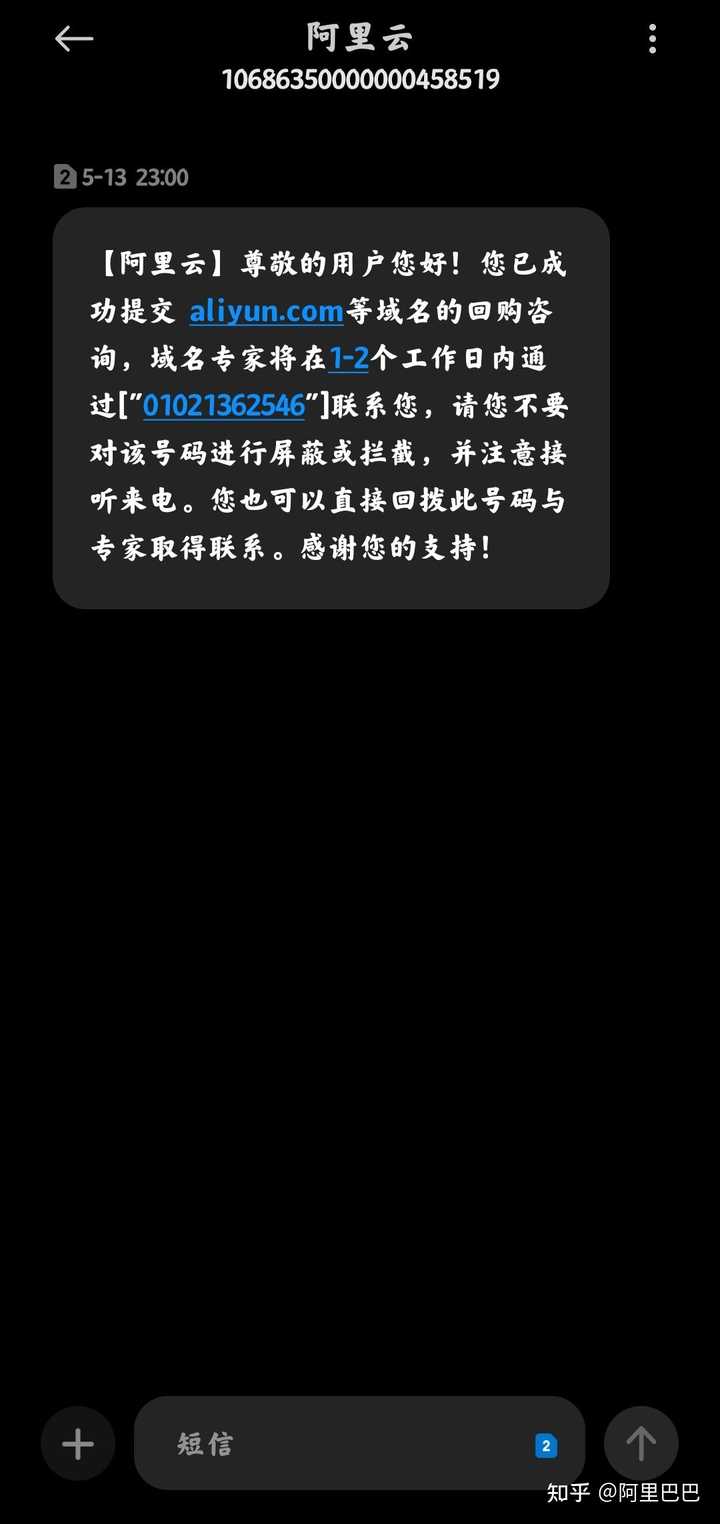Tap the 1-2 underlined link
Viewport: 720px width, 1524px height.
(348, 357)
